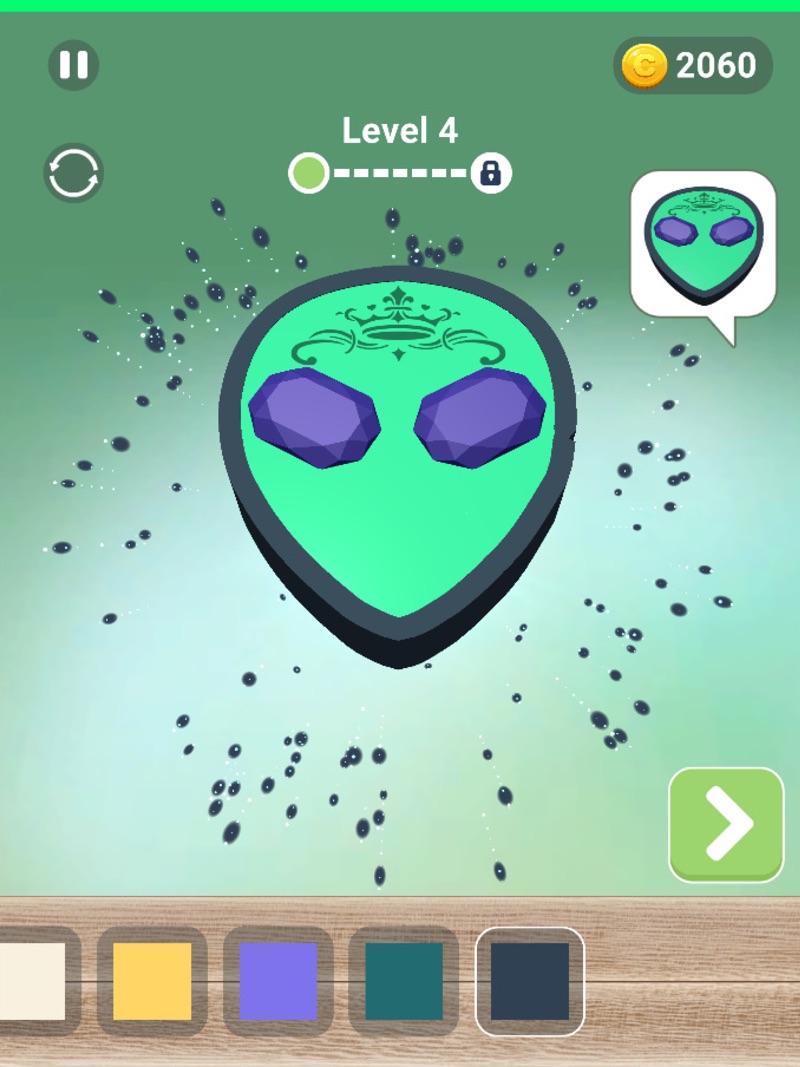
Task: Choose the purple color swatch
Action: pos(278,981)
